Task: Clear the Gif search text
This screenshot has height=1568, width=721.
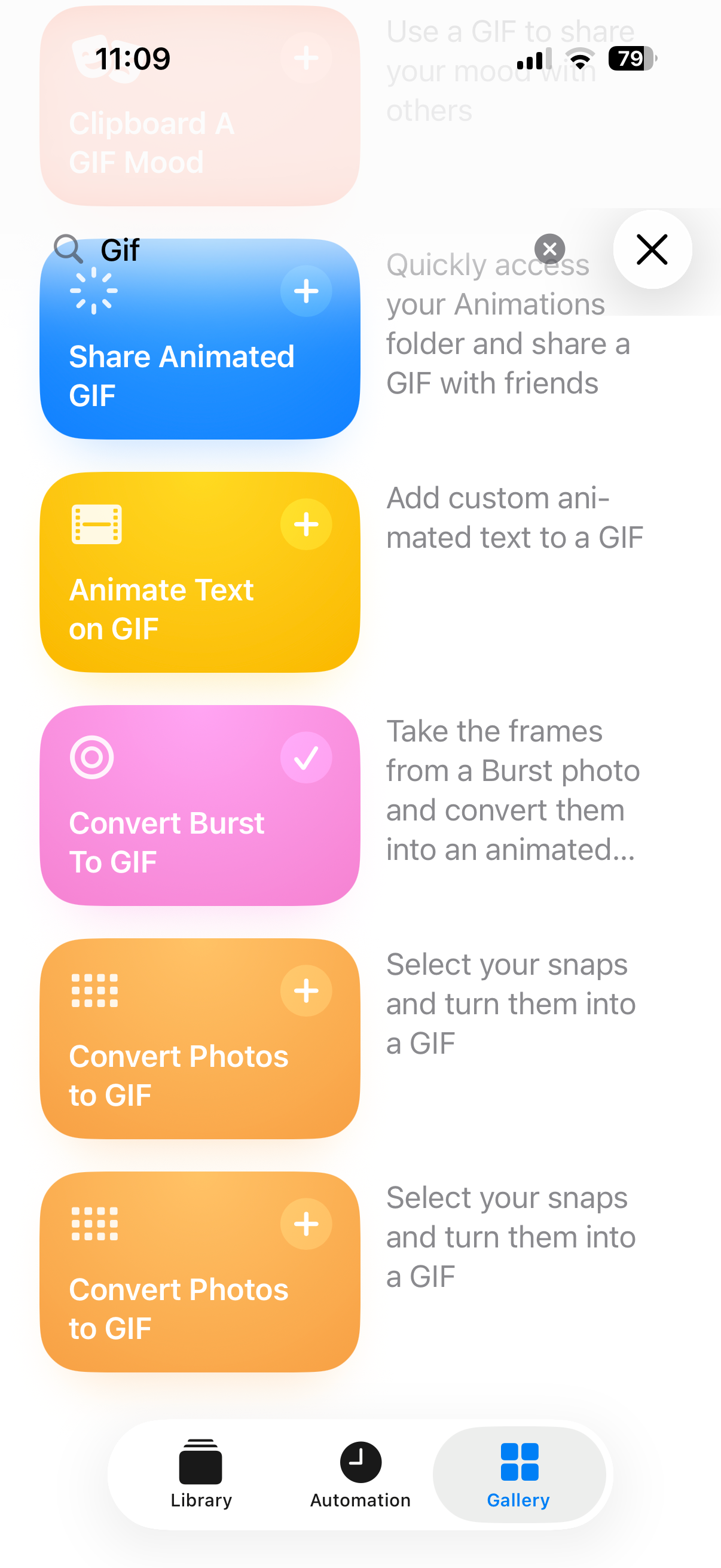Action: coord(549,249)
